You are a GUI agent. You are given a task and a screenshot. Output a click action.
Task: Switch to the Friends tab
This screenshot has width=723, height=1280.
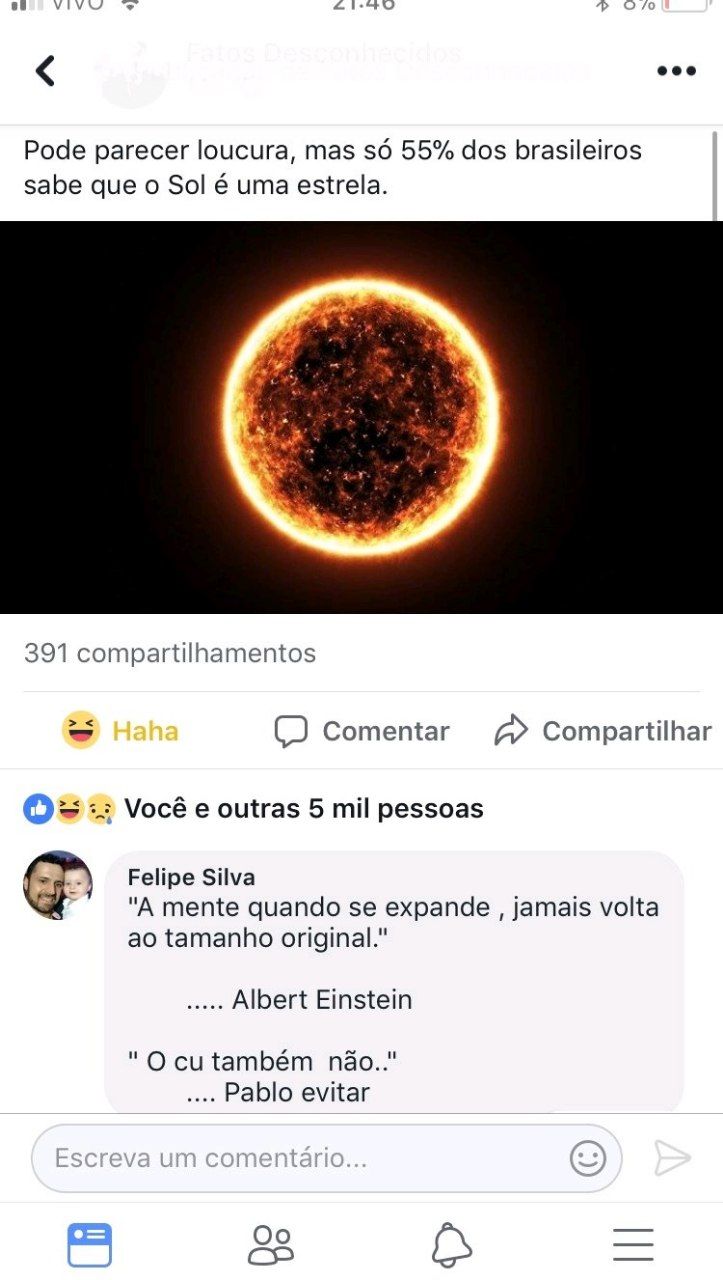pyautogui.click(x=271, y=1245)
